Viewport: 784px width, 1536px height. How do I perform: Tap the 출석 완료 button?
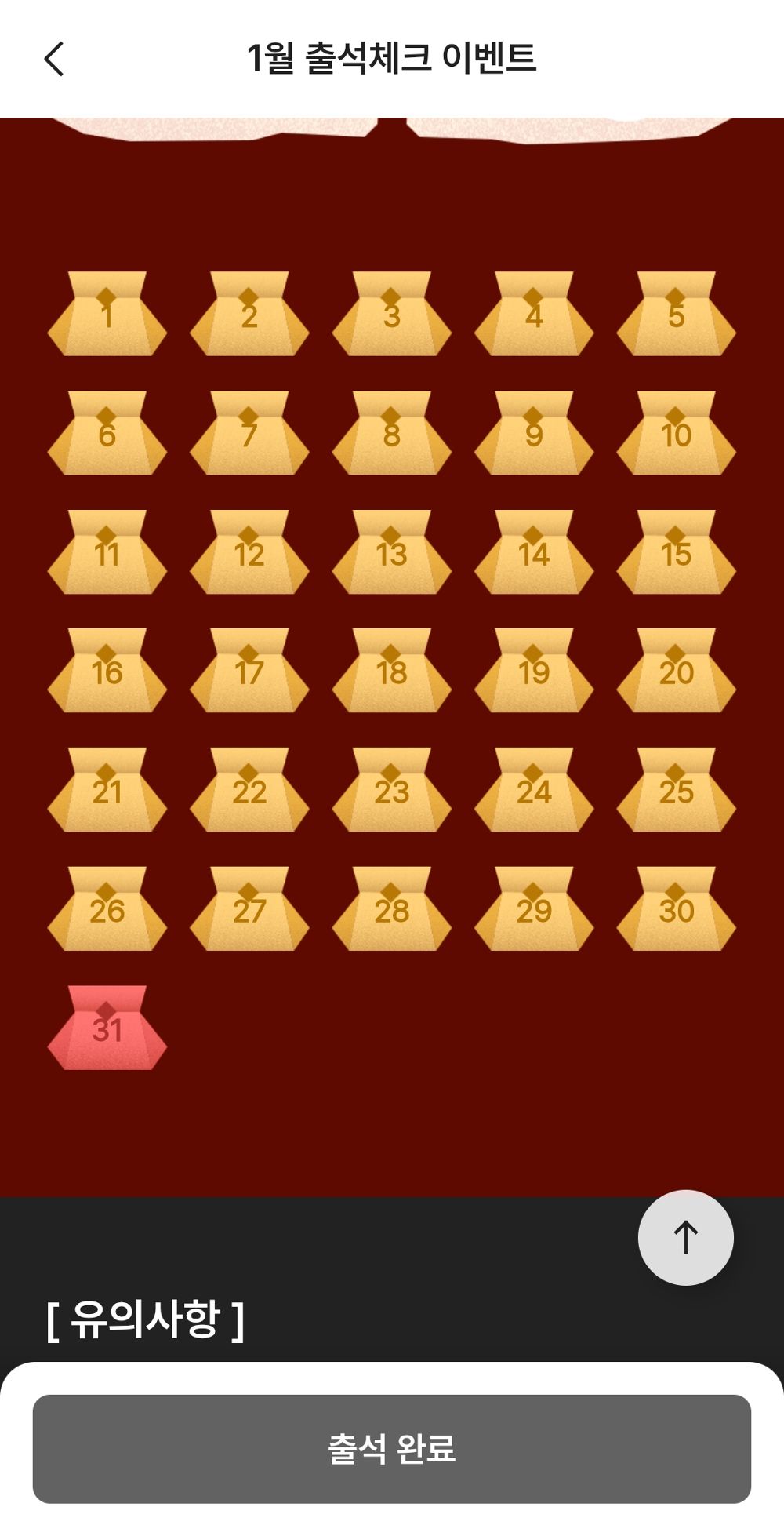[x=392, y=1448]
